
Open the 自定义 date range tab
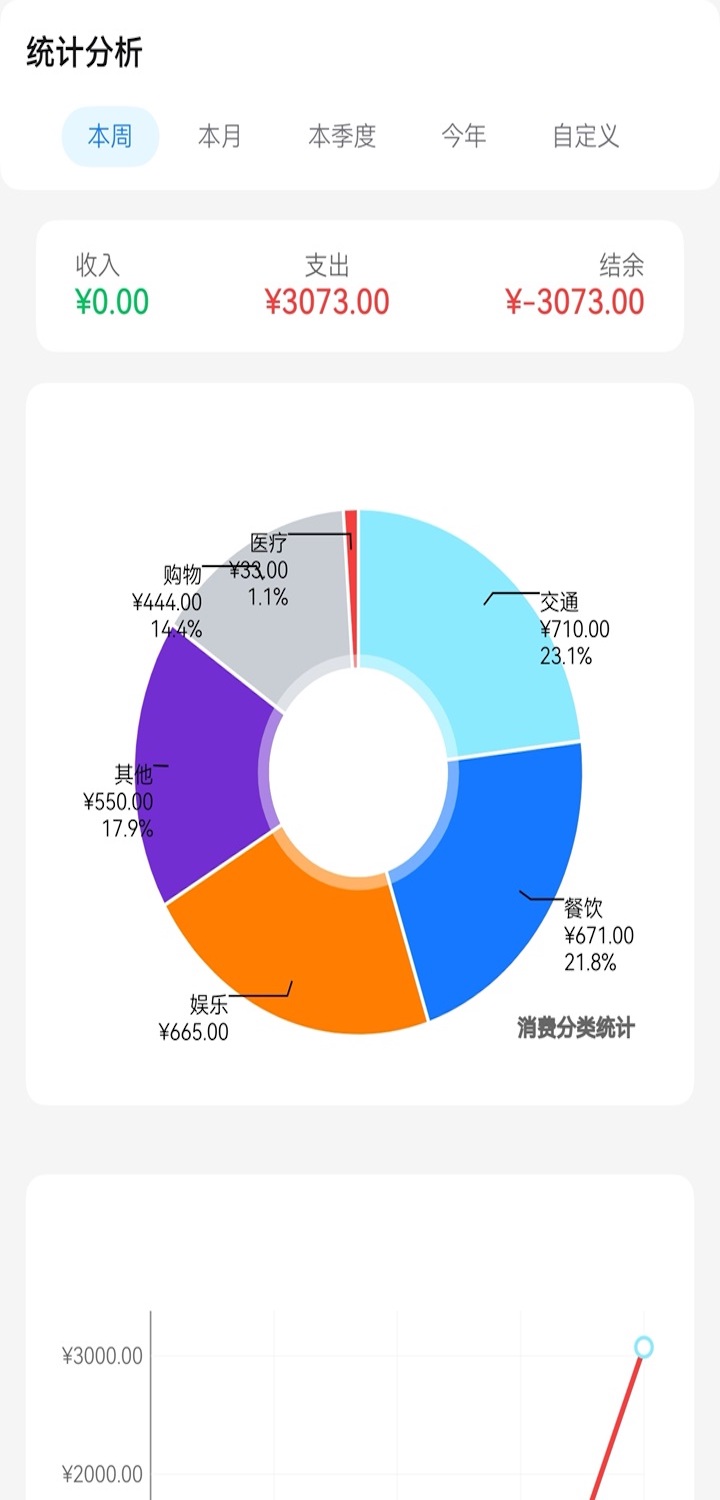click(583, 137)
